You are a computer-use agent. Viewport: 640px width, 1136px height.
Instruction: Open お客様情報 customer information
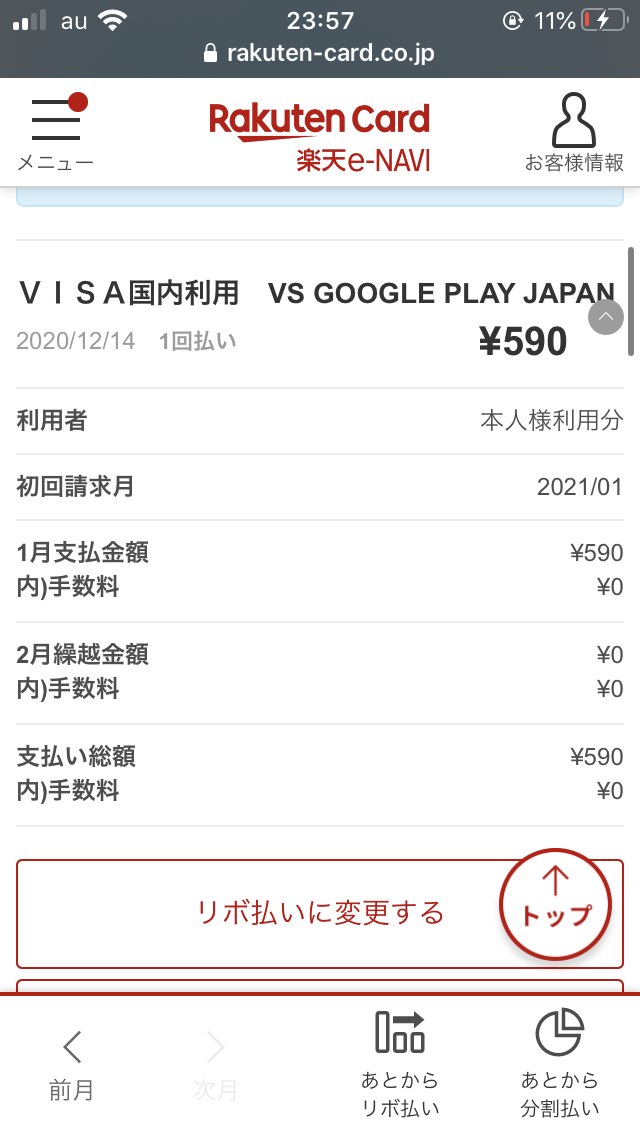(574, 132)
